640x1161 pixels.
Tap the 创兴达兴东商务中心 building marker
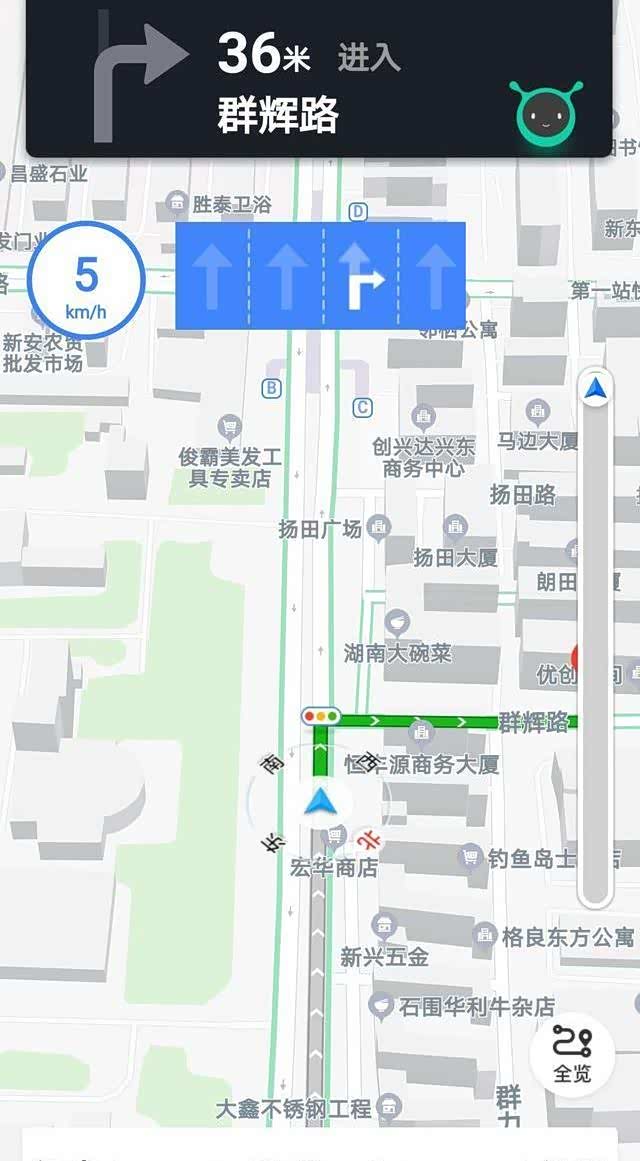point(423,416)
